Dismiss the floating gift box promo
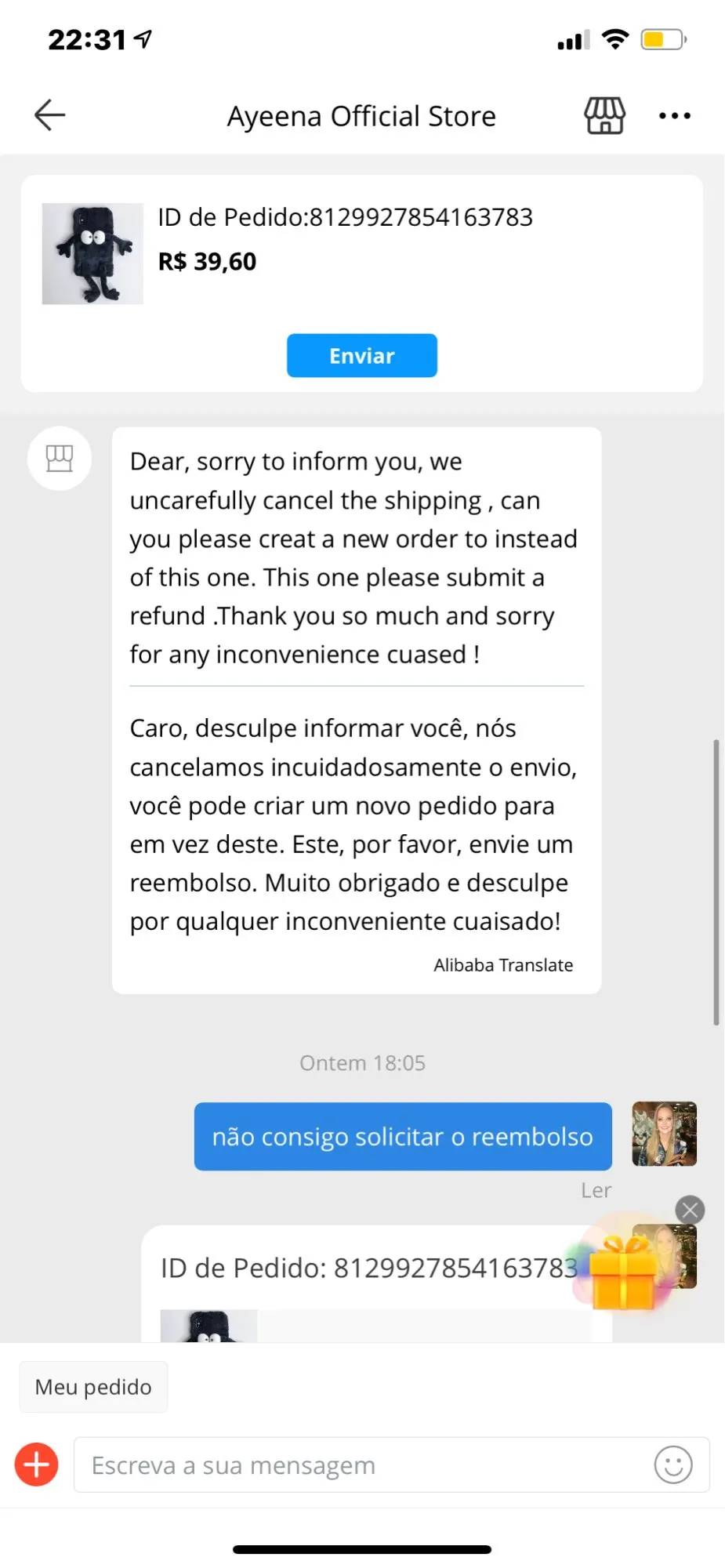The height and width of the screenshot is (1568, 725). tap(690, 1210)
